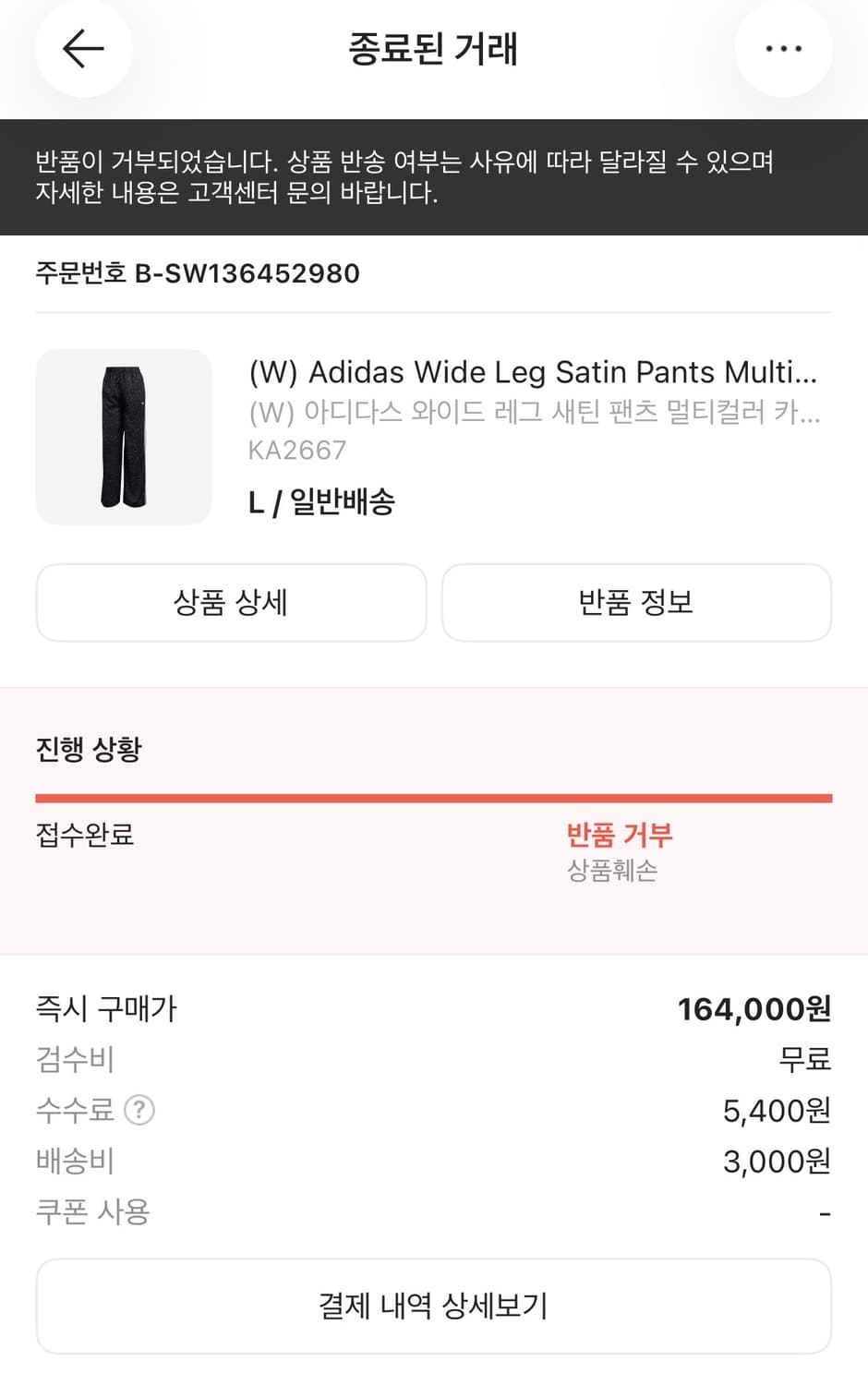Tap the 즉시 구매가 price 164,000원
Screen dimensions: 868x1385
click(753, 1008)
